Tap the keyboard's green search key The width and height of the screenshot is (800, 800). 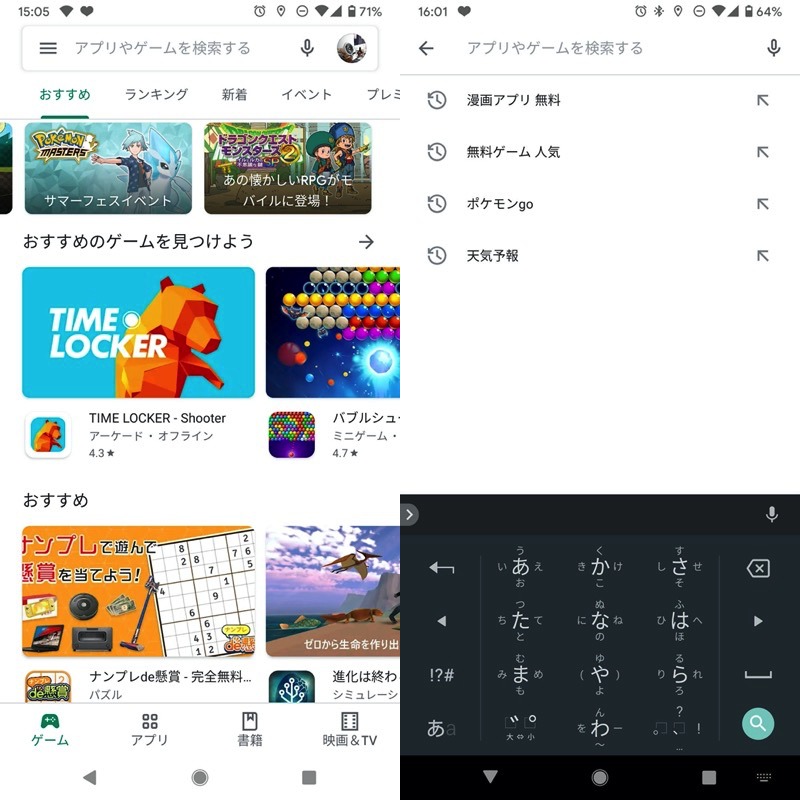(758, 723)
